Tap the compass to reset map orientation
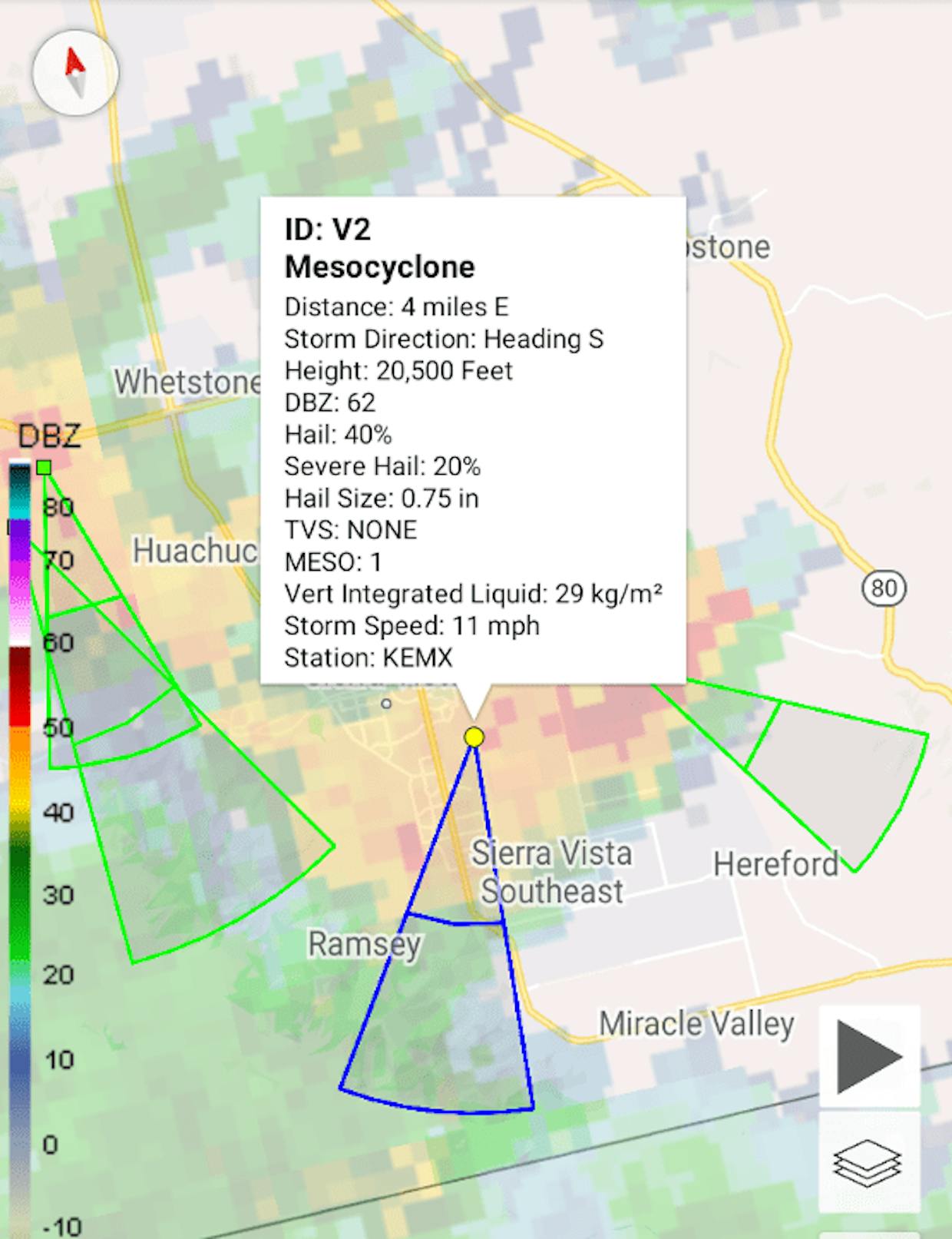Screen dimensions: 952x1239 [x=75, y=74]
